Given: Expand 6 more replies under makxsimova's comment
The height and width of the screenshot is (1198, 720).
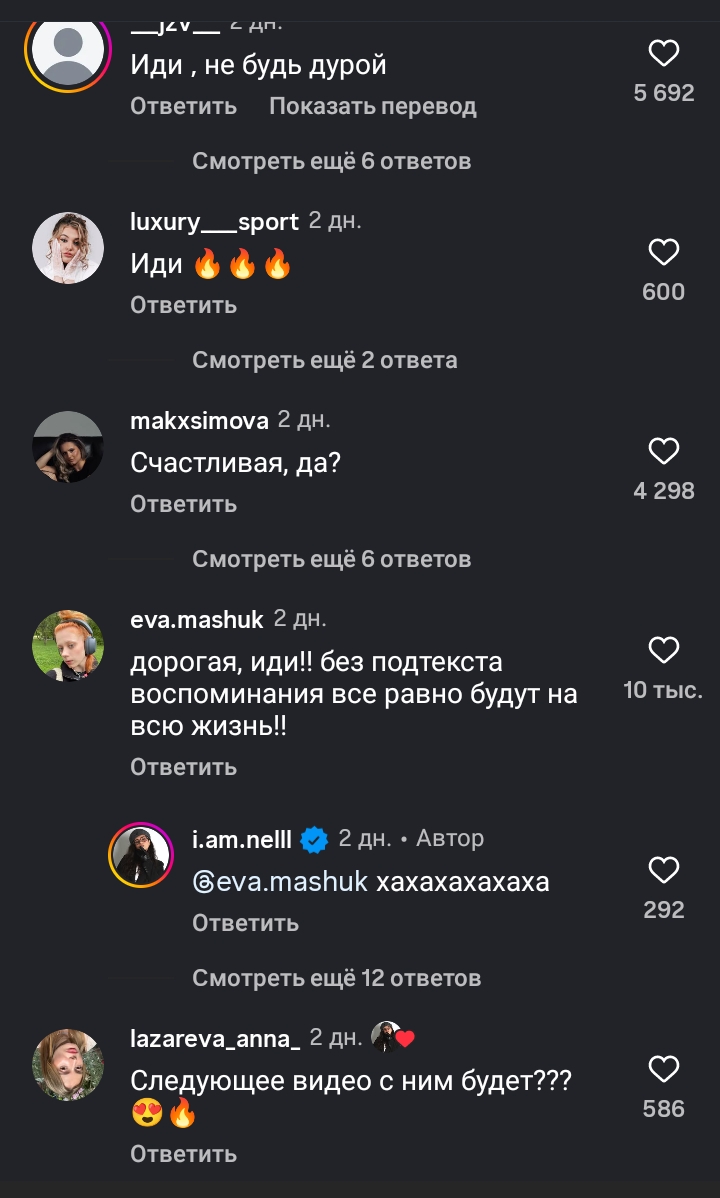Looking at the screenshot, I should click(331, 559).
